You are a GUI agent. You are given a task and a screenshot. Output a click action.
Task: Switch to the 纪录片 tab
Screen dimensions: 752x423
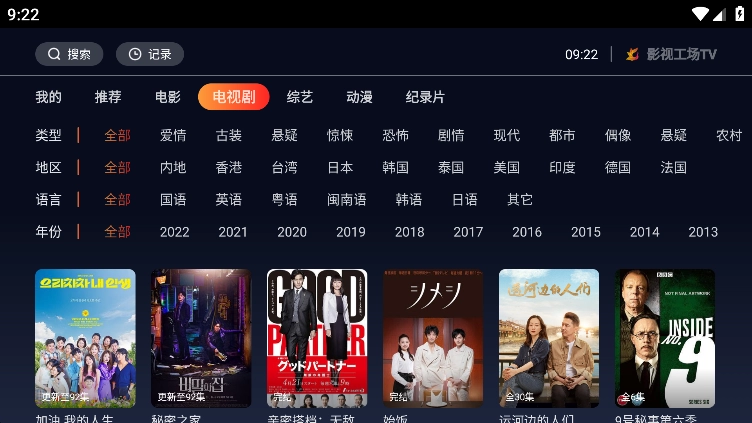pos(425,97)
